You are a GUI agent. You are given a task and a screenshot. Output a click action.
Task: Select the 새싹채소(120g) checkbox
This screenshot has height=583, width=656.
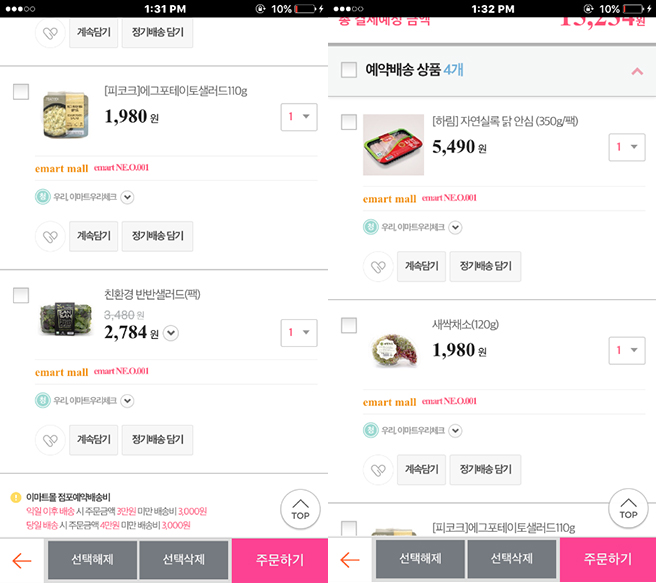coord(349,325)
